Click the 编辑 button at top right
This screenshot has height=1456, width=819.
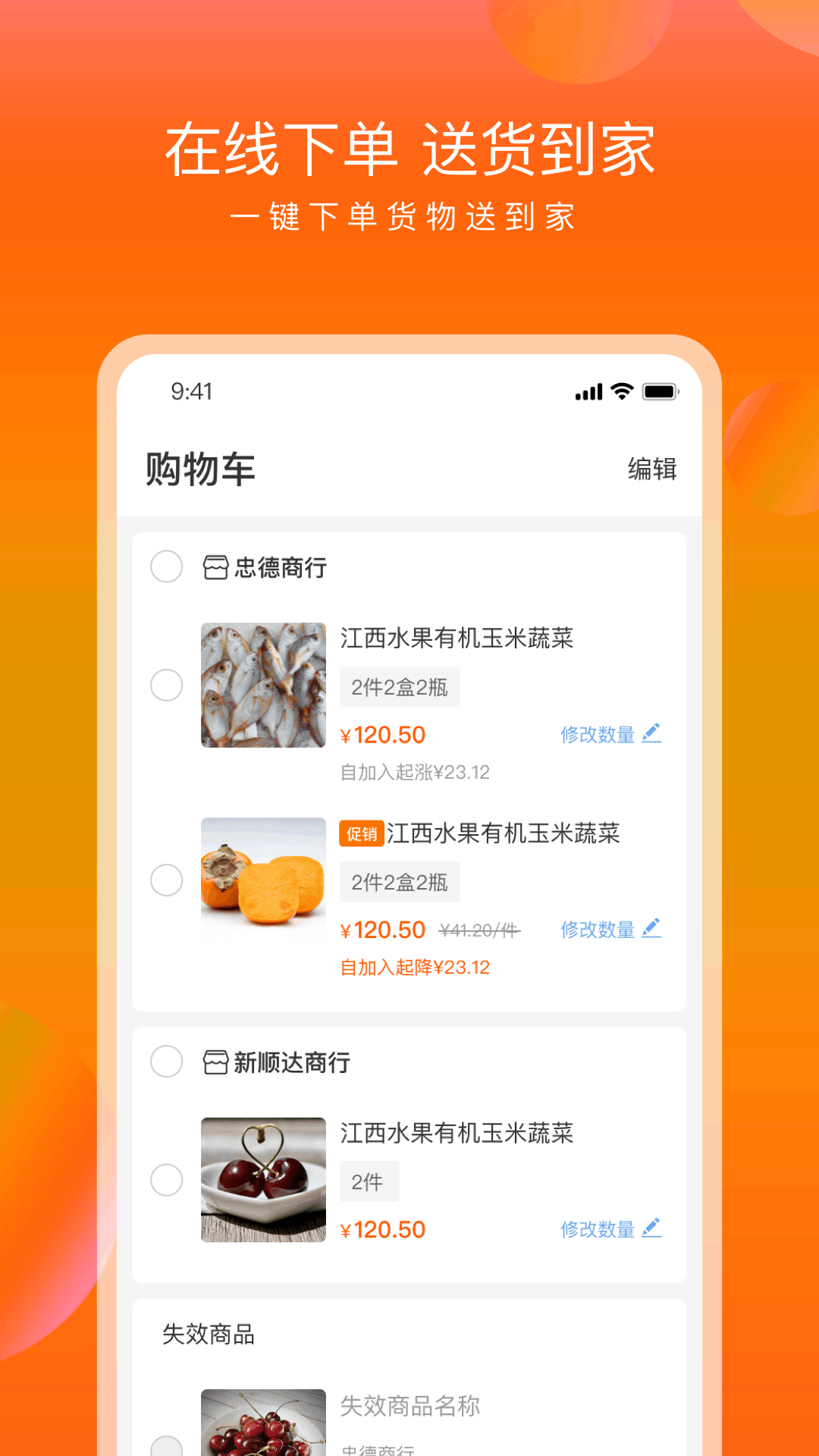(x=652, y=470)
